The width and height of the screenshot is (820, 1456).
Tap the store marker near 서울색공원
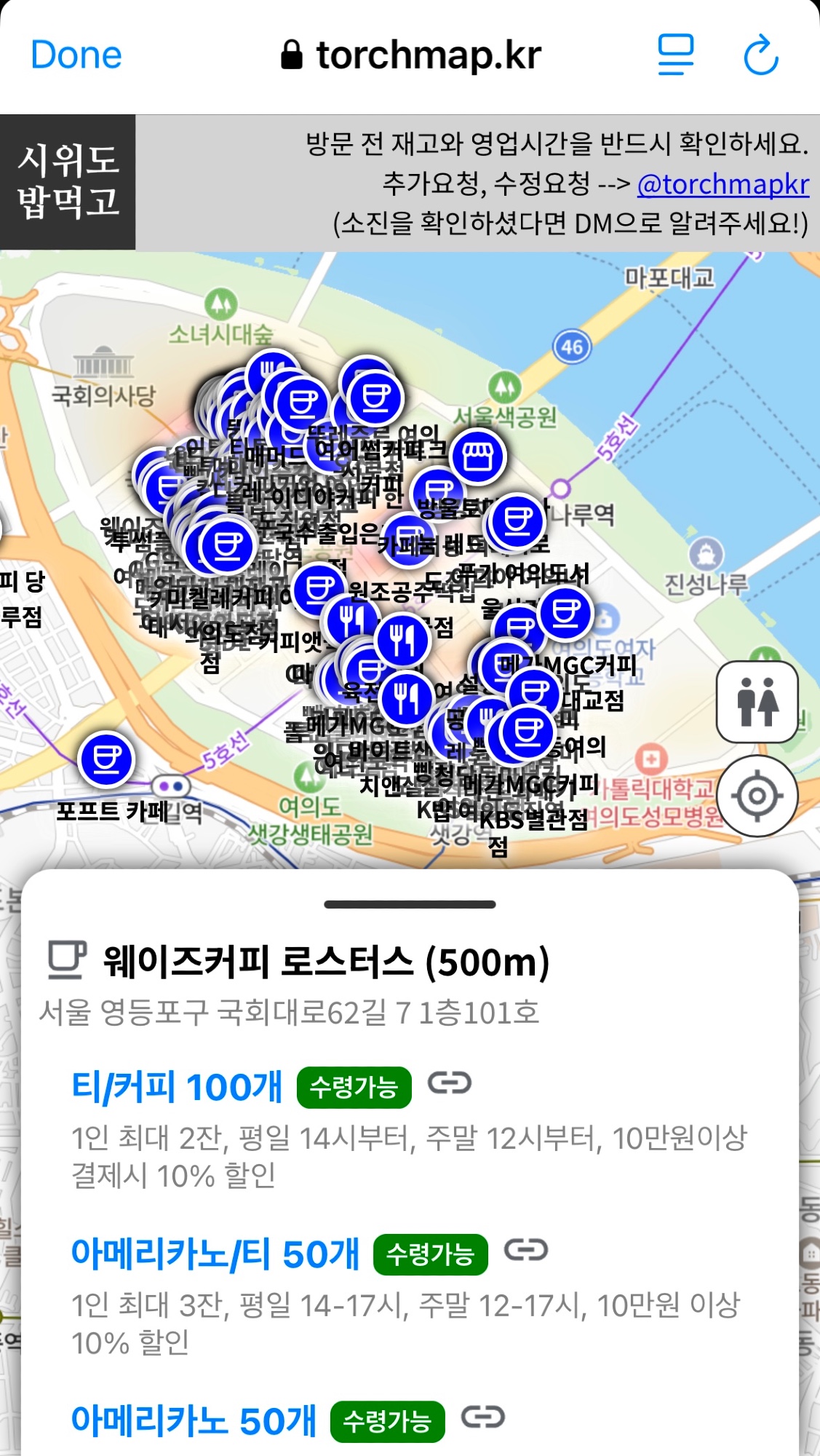pyautogui.click(x=477, y=456)
